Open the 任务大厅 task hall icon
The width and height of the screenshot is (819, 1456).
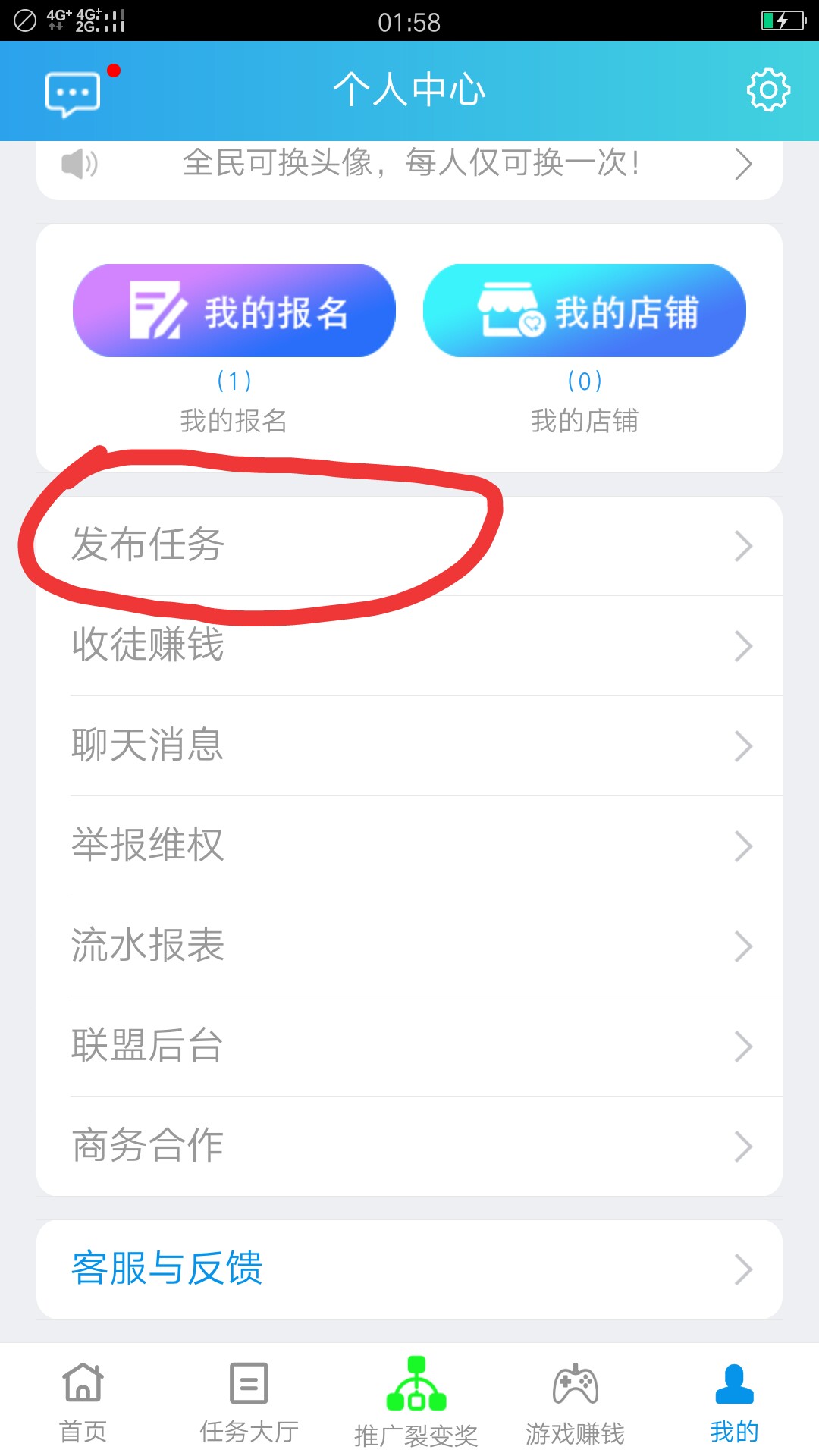tap(248, 1398)
